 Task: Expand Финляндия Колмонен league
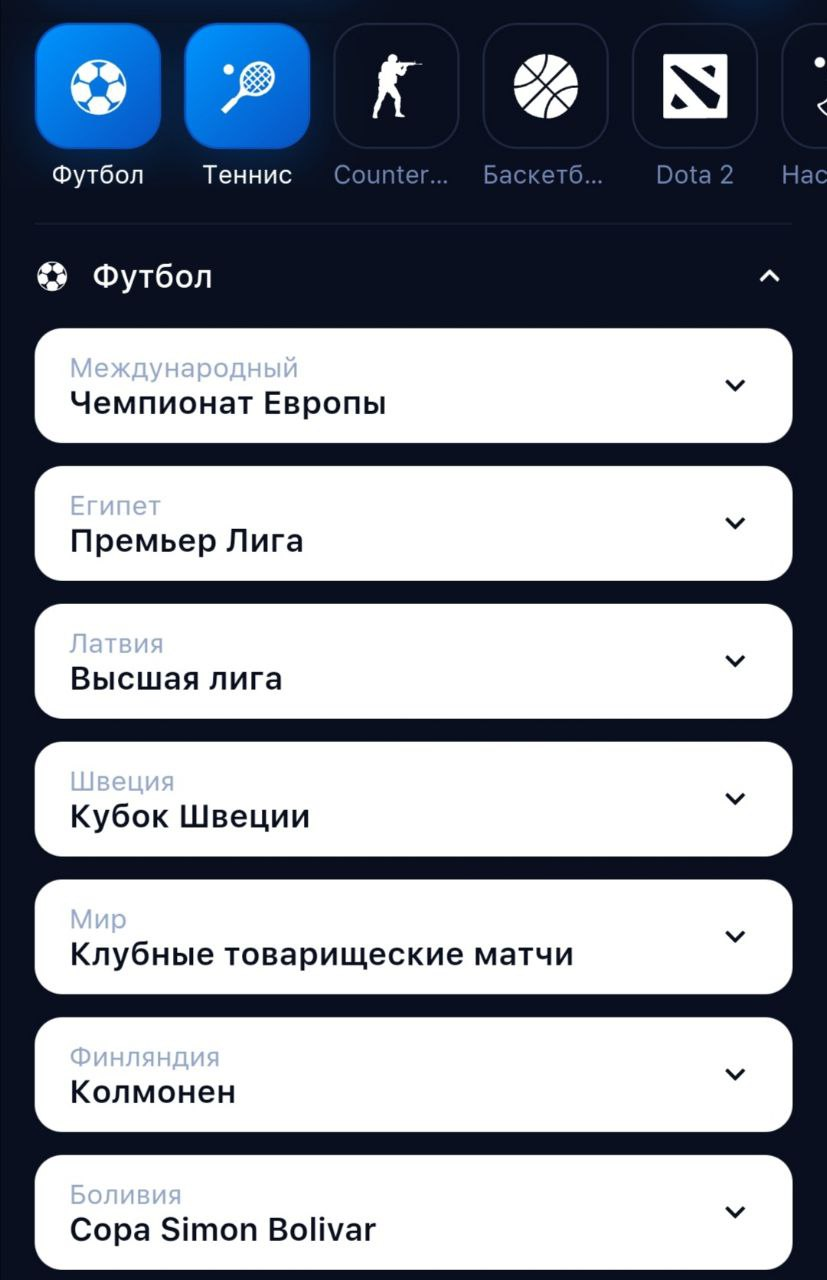735,1075
